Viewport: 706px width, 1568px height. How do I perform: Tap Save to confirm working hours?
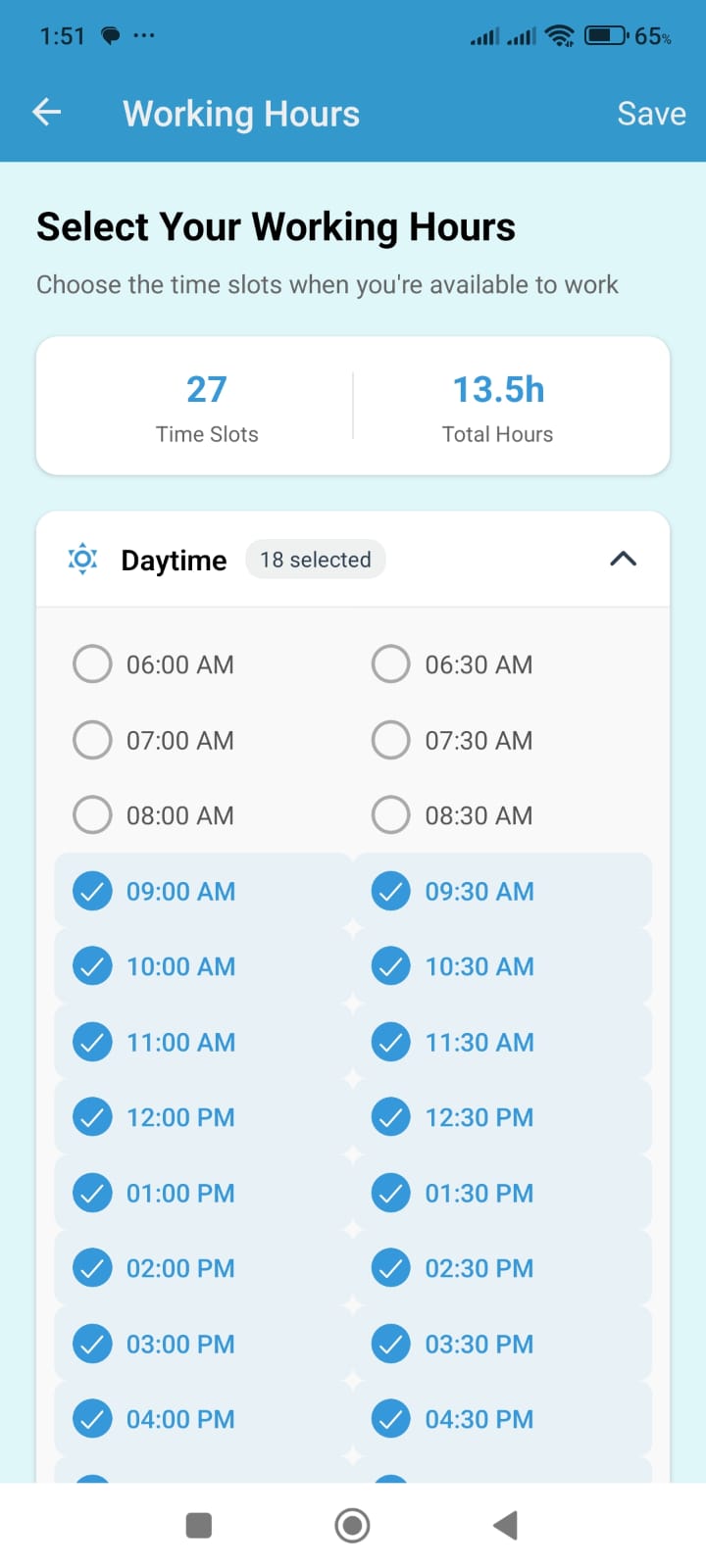click(x=650, y=112)
